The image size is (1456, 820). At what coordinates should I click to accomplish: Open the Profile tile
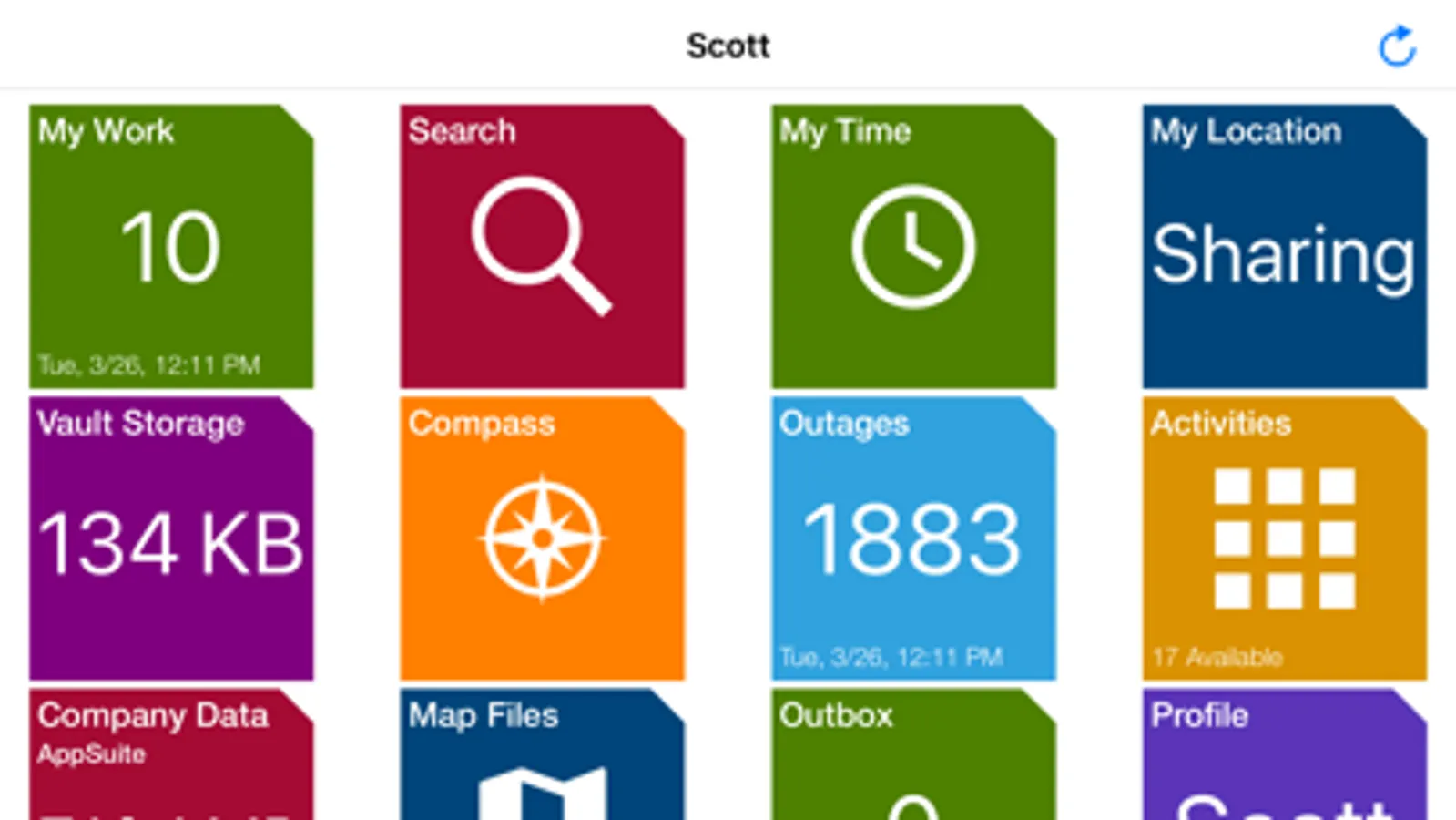click(1284, 756)
